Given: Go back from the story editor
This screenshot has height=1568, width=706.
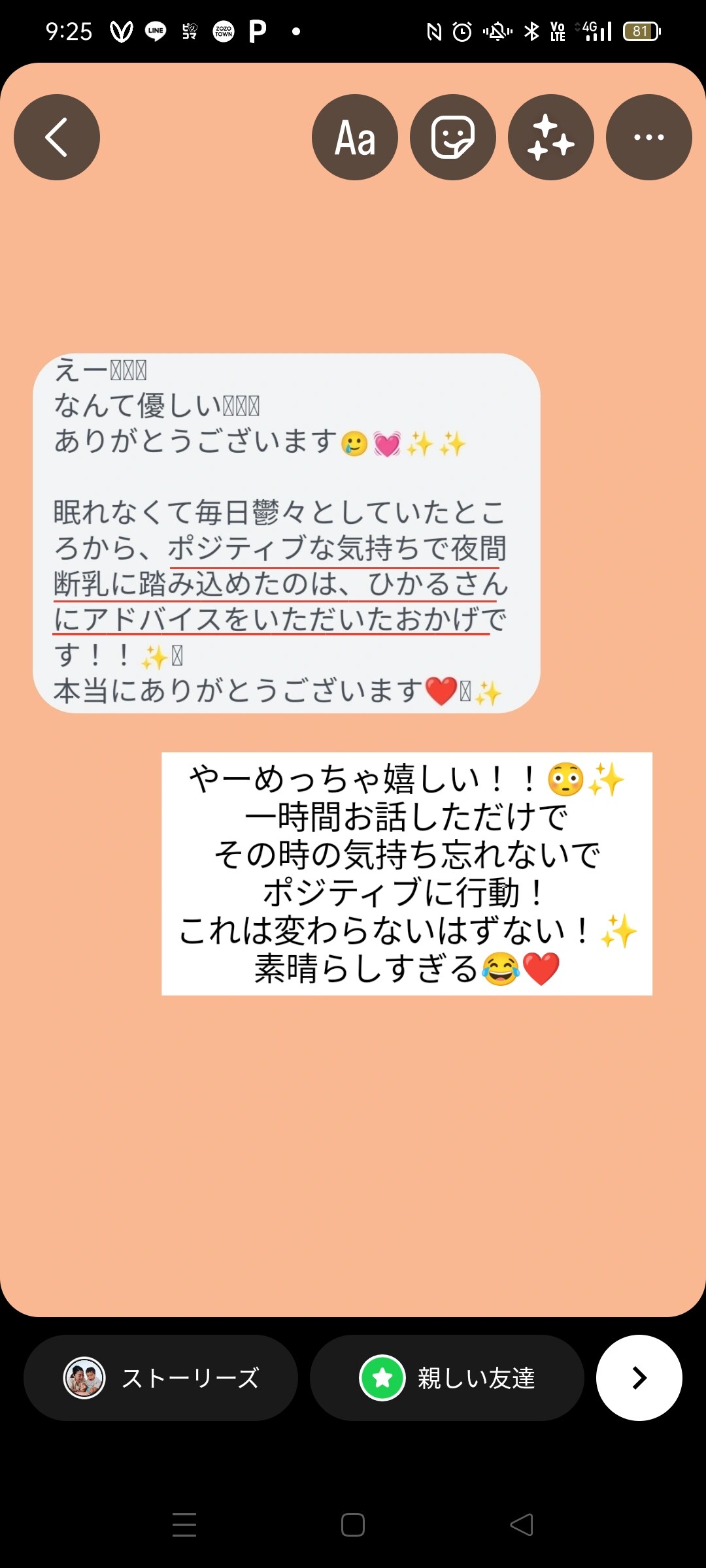Looking at the screenshot, I should point(57,137).
